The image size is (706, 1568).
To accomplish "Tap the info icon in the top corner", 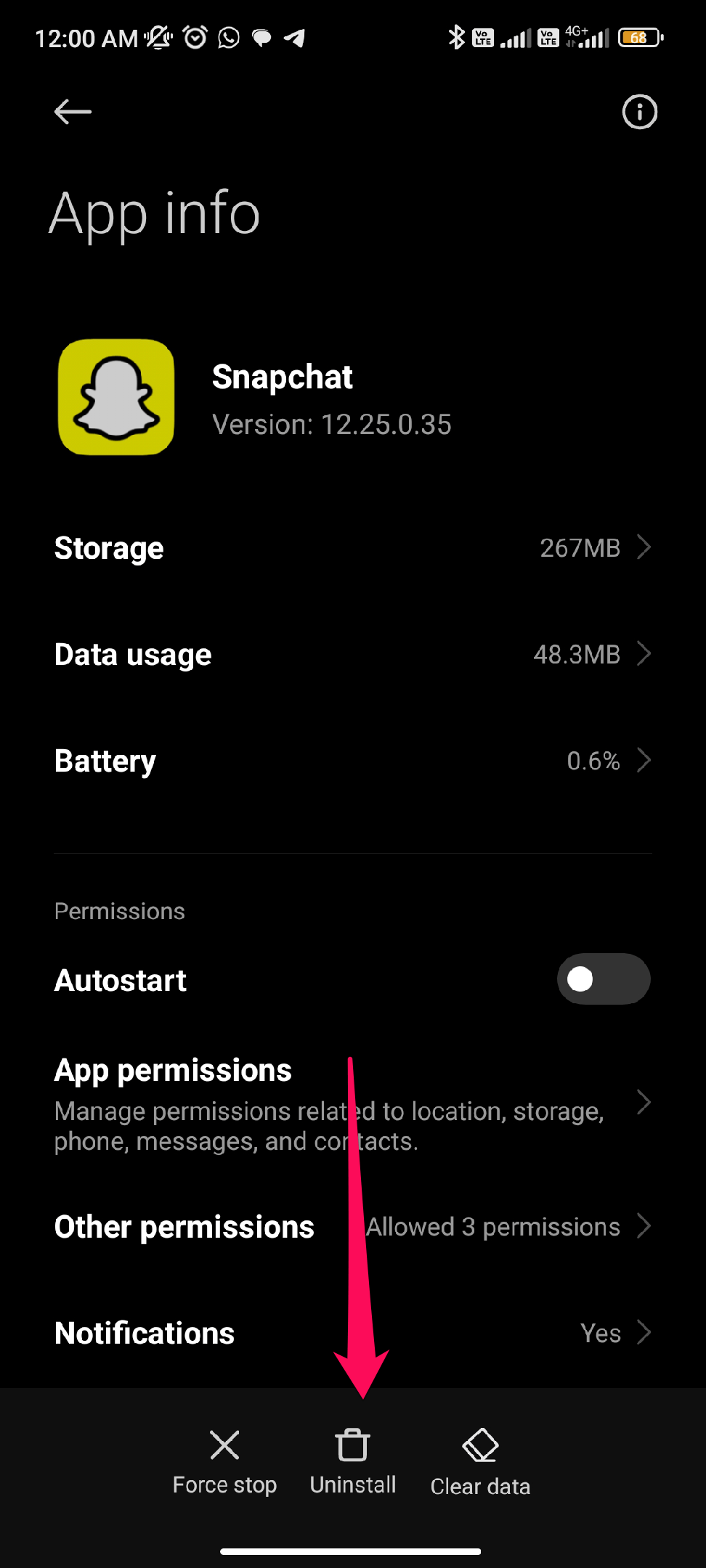I will pyautogui.click(x=639, y=111).
